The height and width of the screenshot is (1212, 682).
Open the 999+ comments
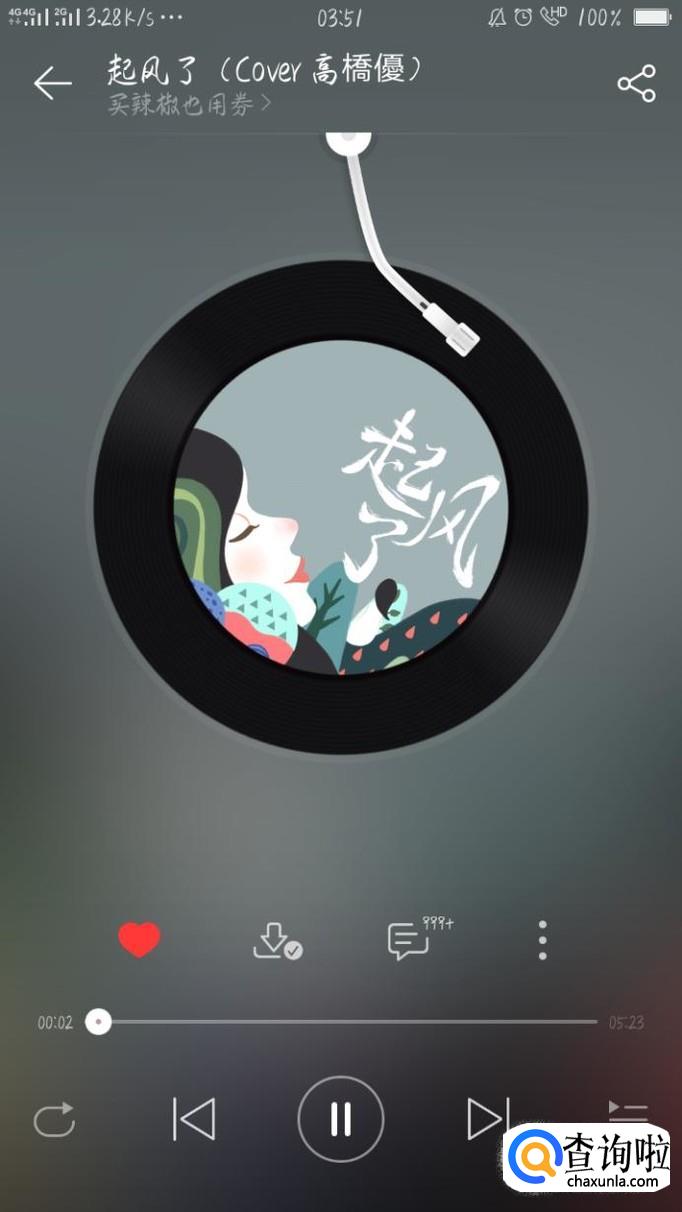(x=408, y=941)
